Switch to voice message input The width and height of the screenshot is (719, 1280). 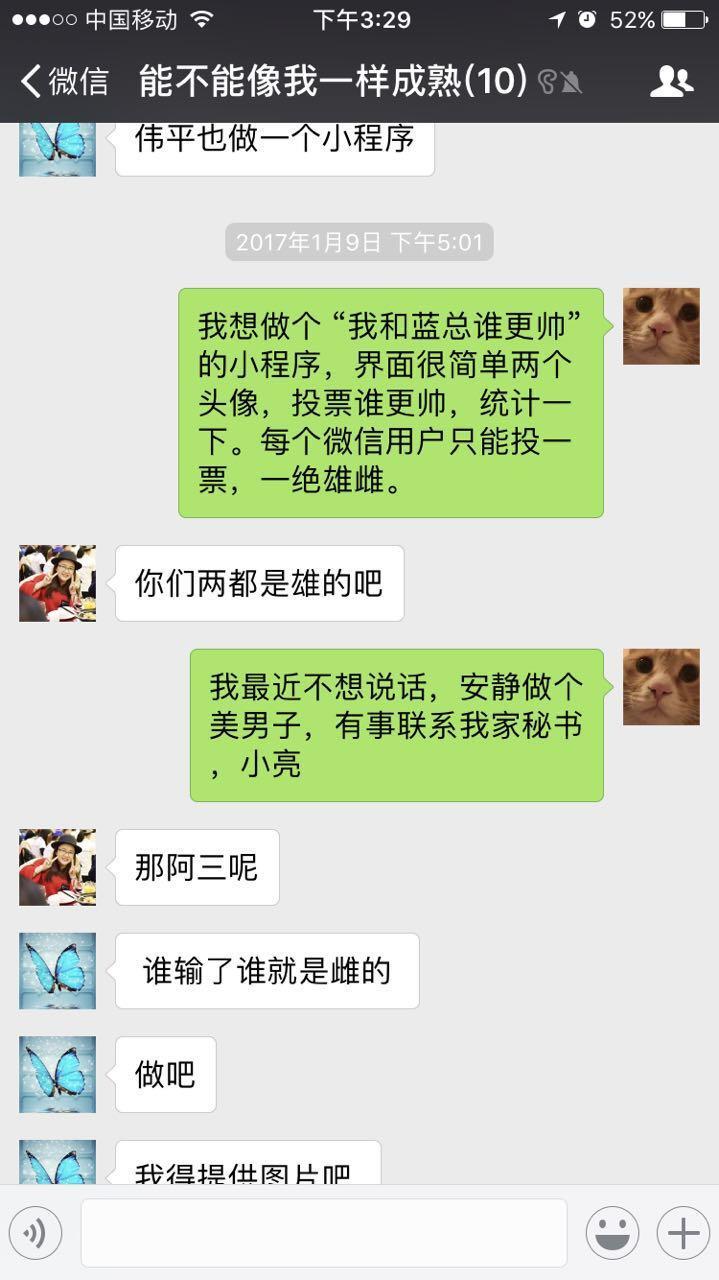pyautogui.click(x=35, y=1233)
